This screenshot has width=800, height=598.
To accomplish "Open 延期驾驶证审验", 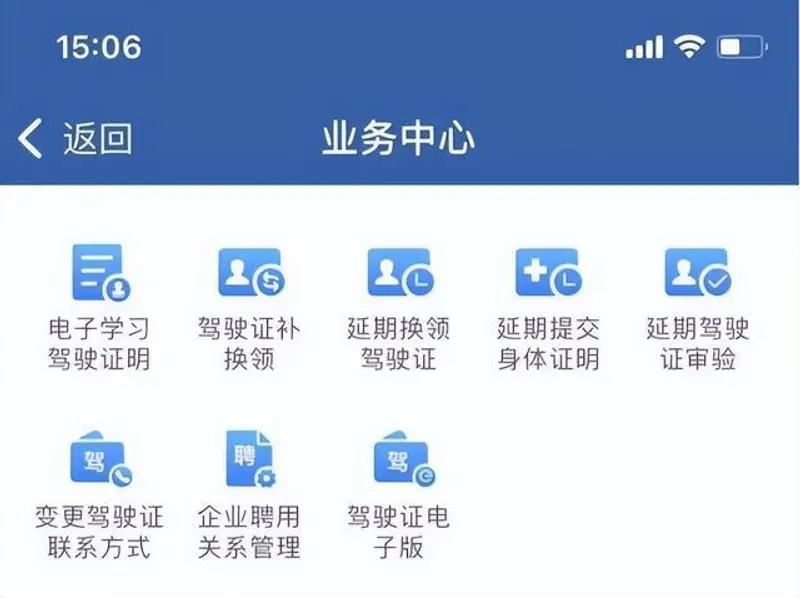I will pos(698,275).
